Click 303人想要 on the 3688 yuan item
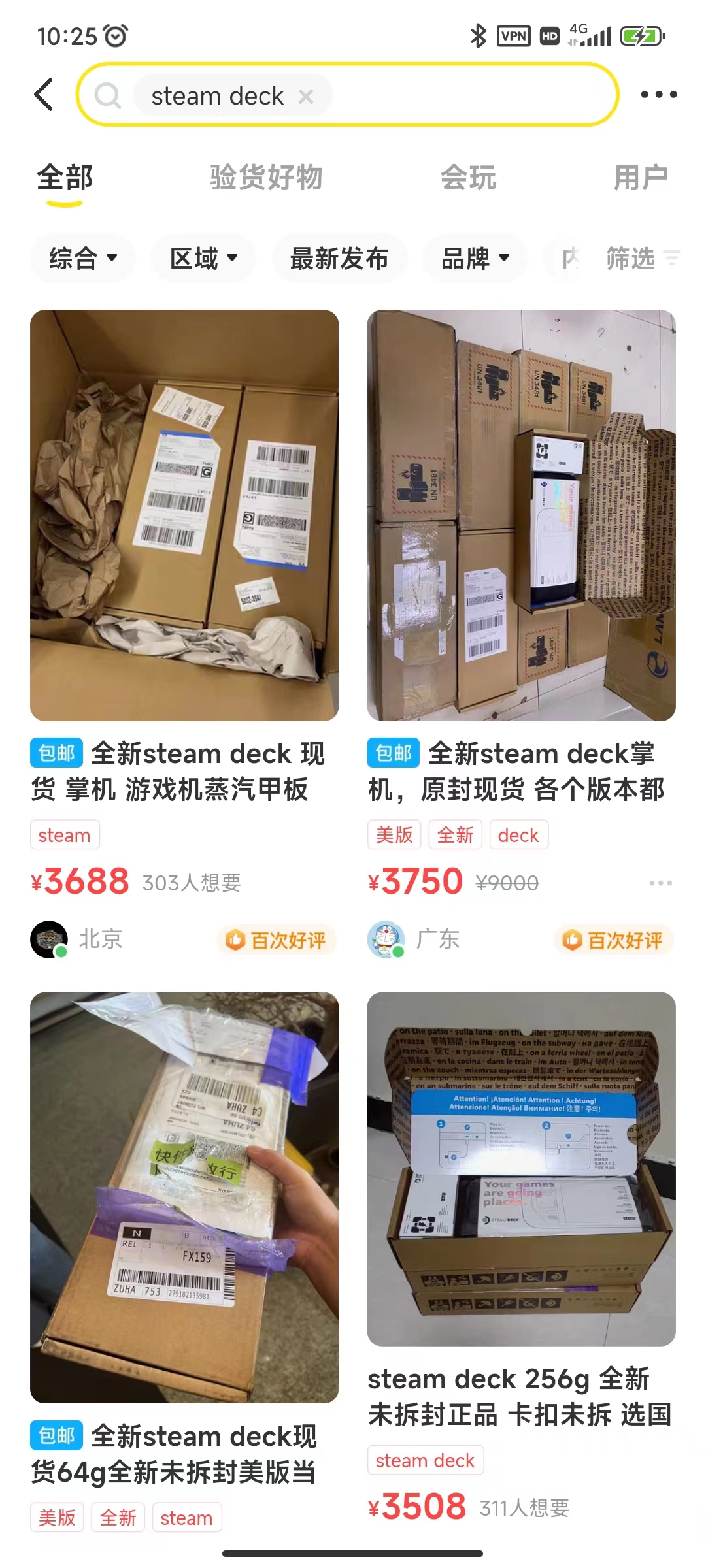Screen dimensions: 706x1568 pyautogui.click(x=192, y=883)
